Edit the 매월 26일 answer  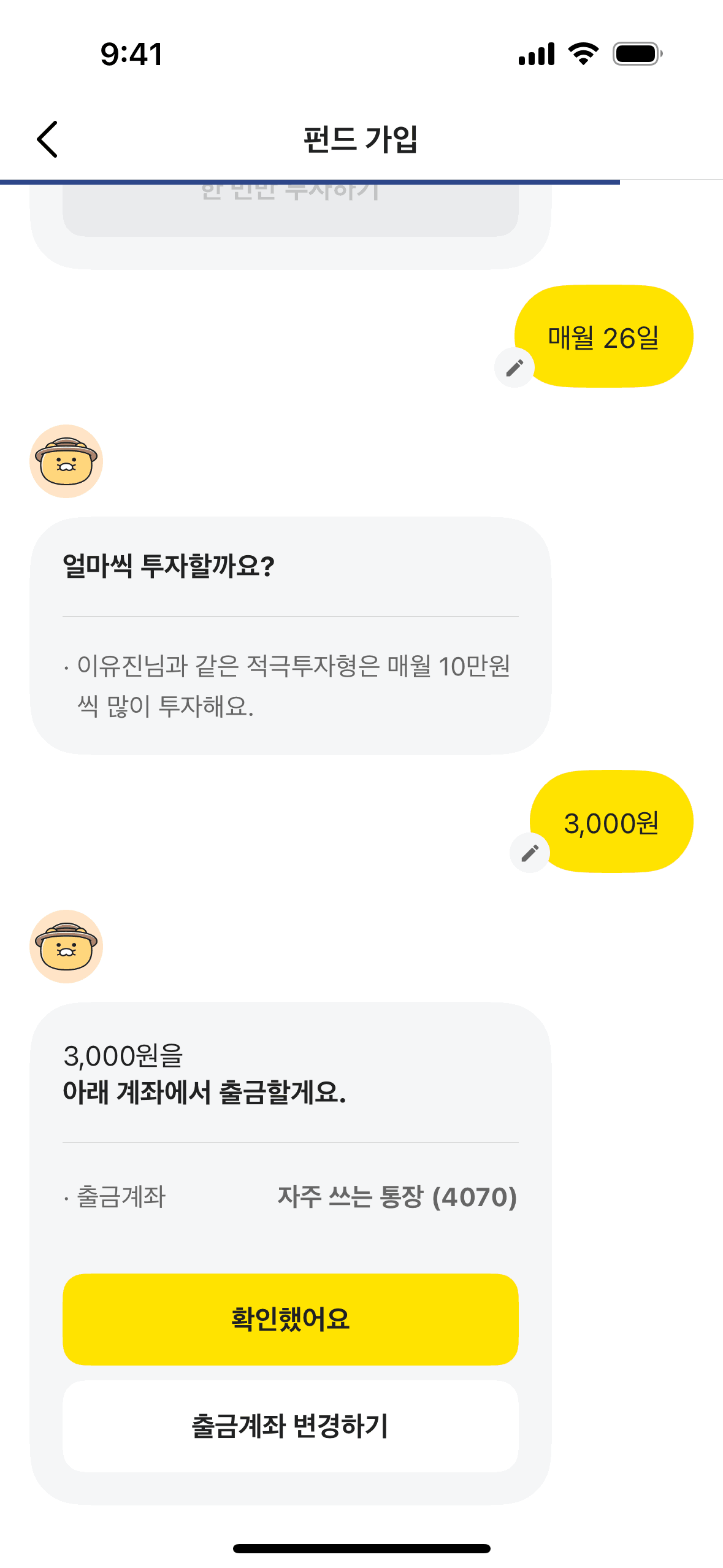(515, 367)
